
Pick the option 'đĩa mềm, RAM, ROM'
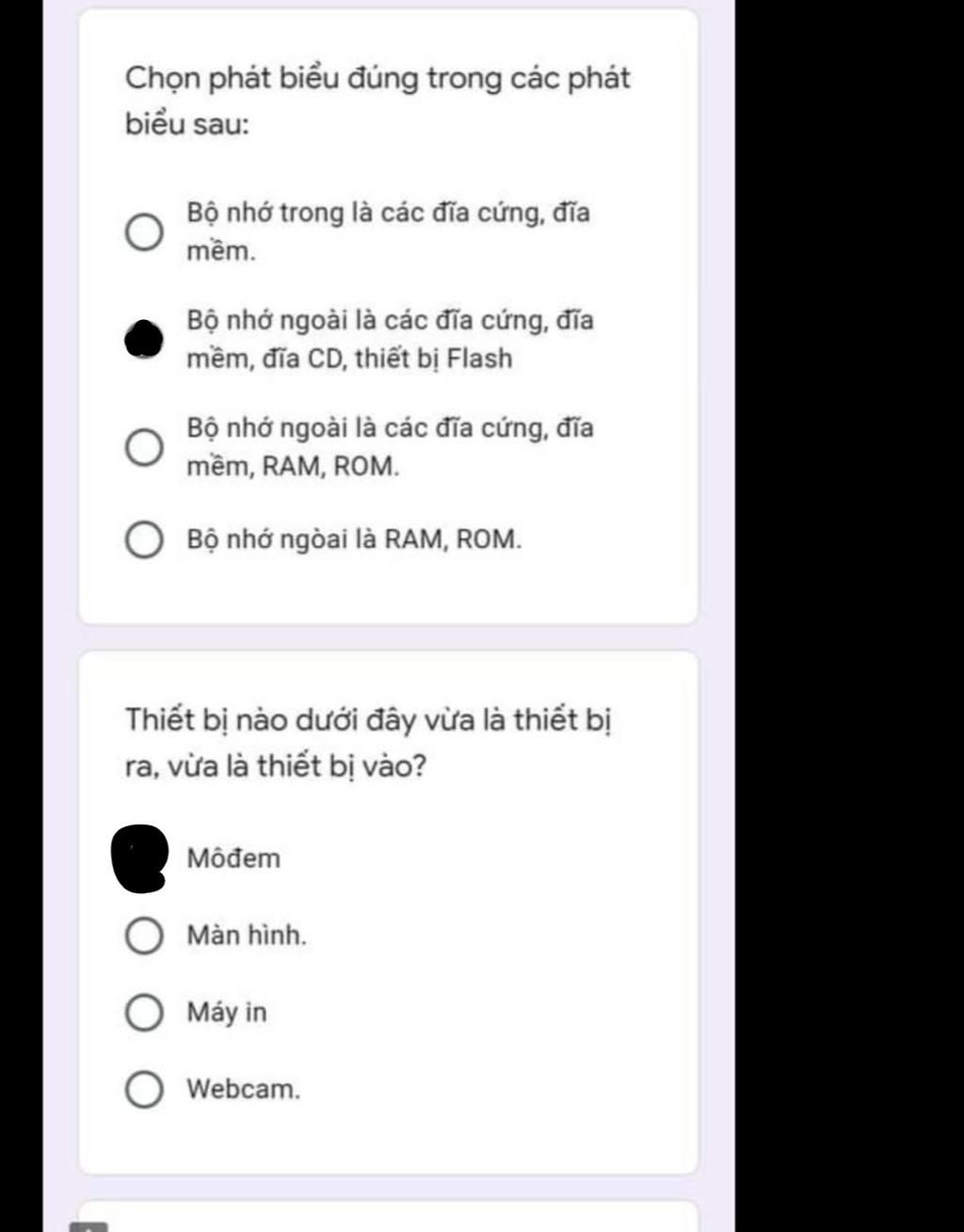tap(144, 447)
